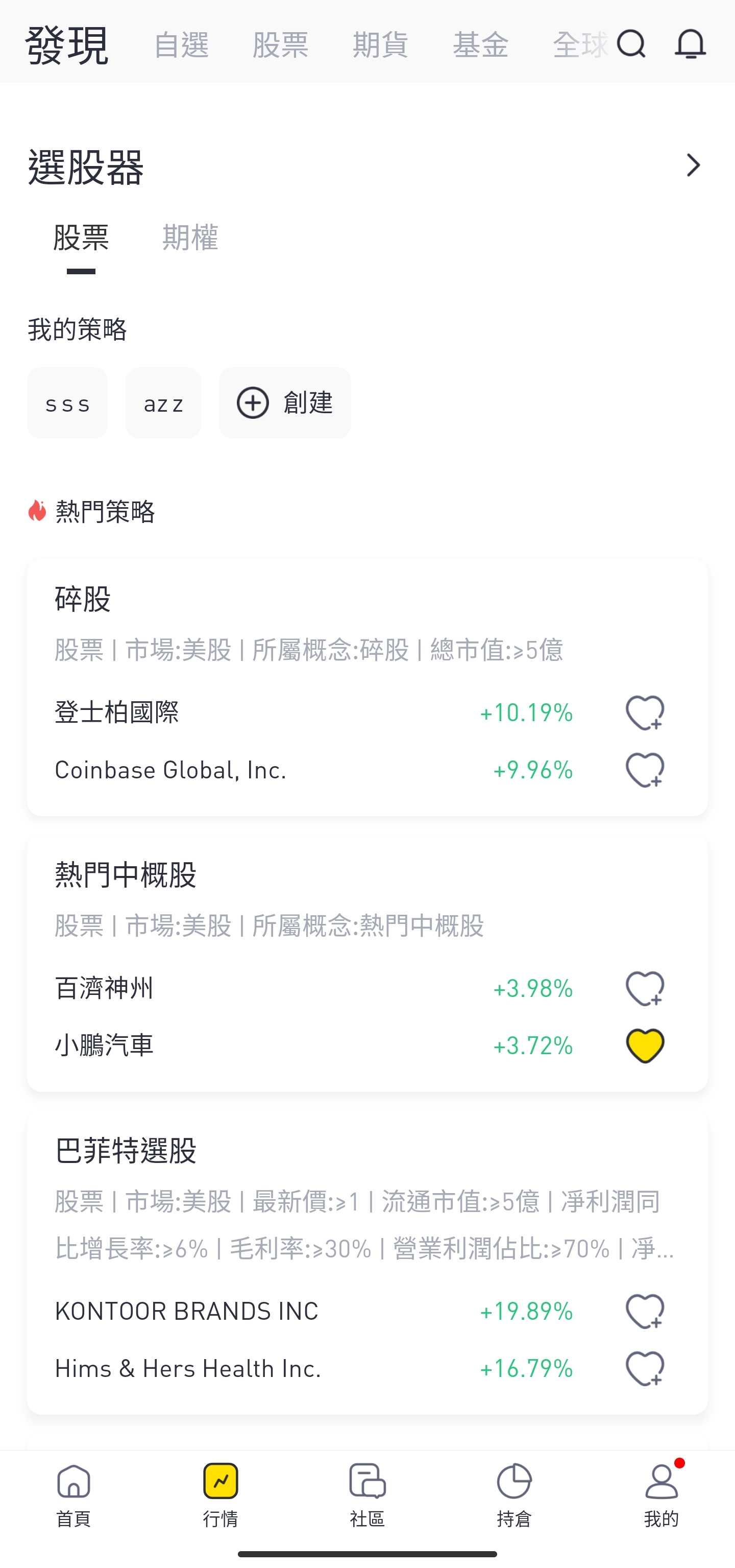Go to the 首頁 home tab
The image size is (735, 1568).
(x=73, y=1495)
